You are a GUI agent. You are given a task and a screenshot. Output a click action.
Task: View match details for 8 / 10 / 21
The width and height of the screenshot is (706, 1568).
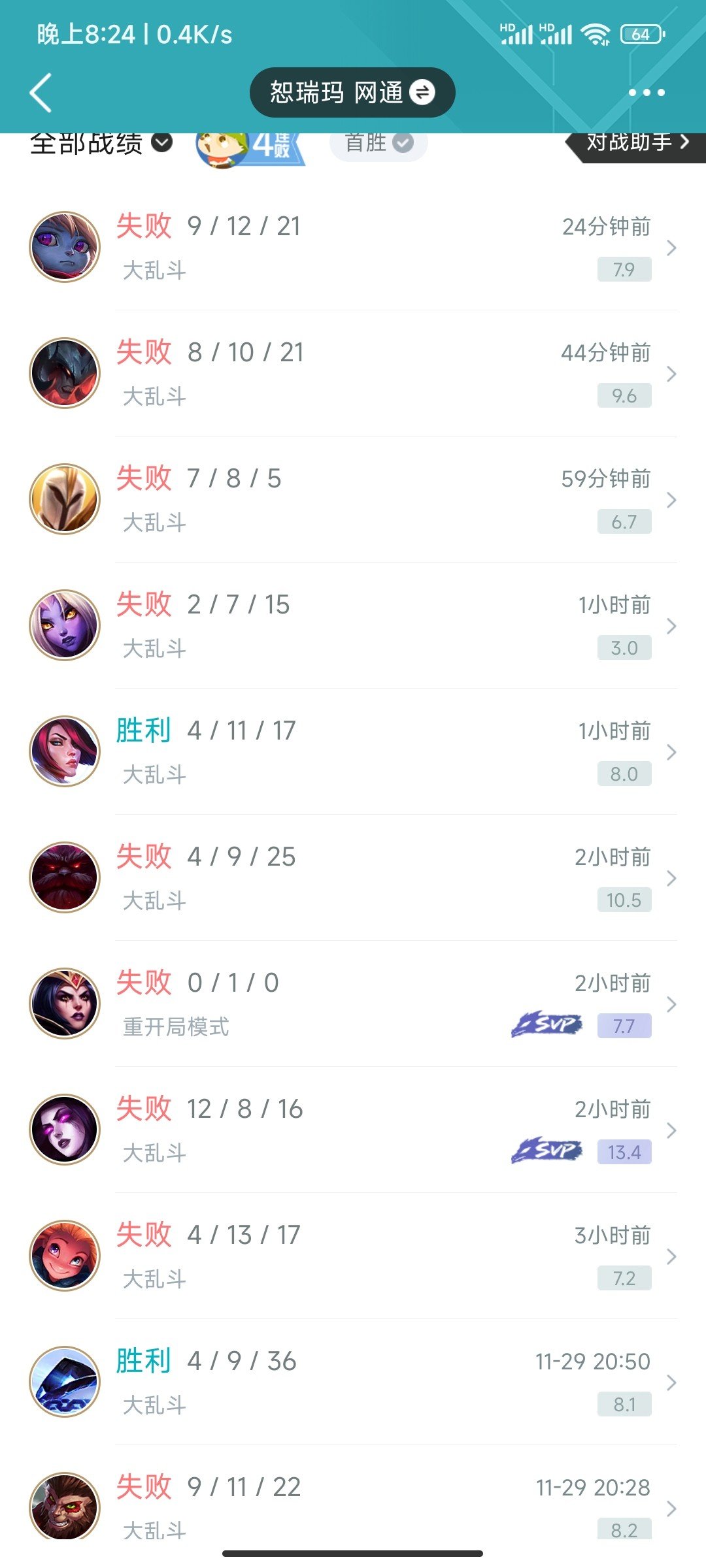click(353, 374)
